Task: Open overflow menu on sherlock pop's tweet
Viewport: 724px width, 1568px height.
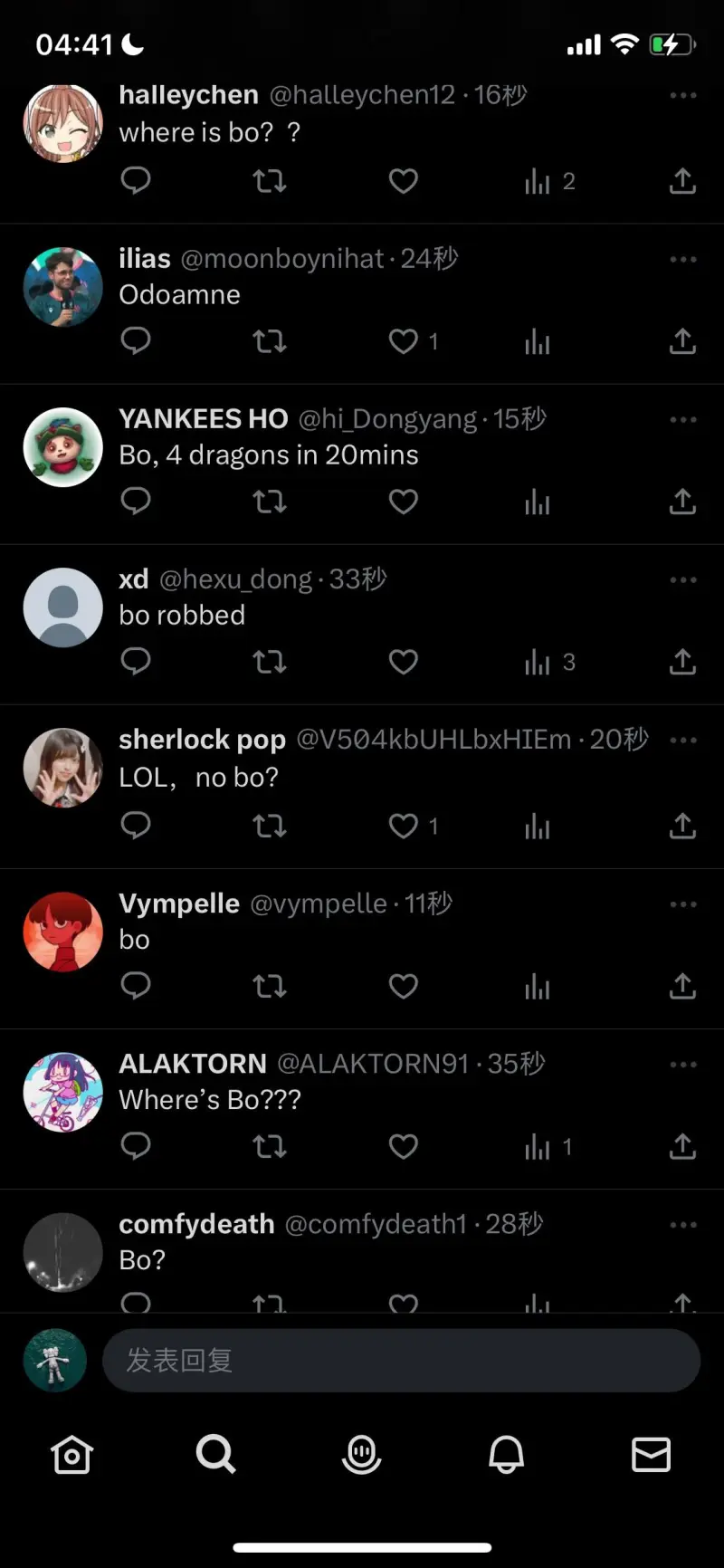Action: coord(683,741)
